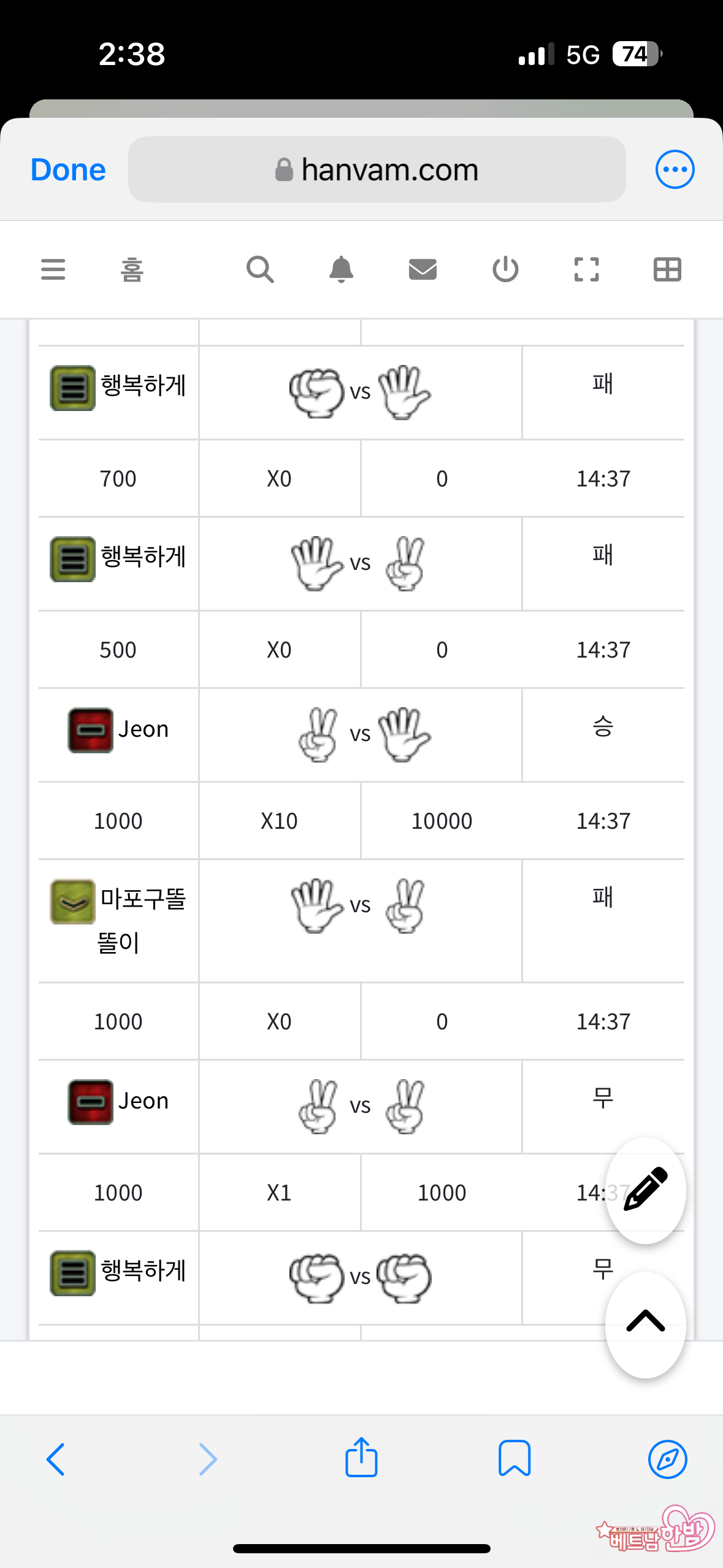Tap Done to close the browser view

click(x=68, y=170)
